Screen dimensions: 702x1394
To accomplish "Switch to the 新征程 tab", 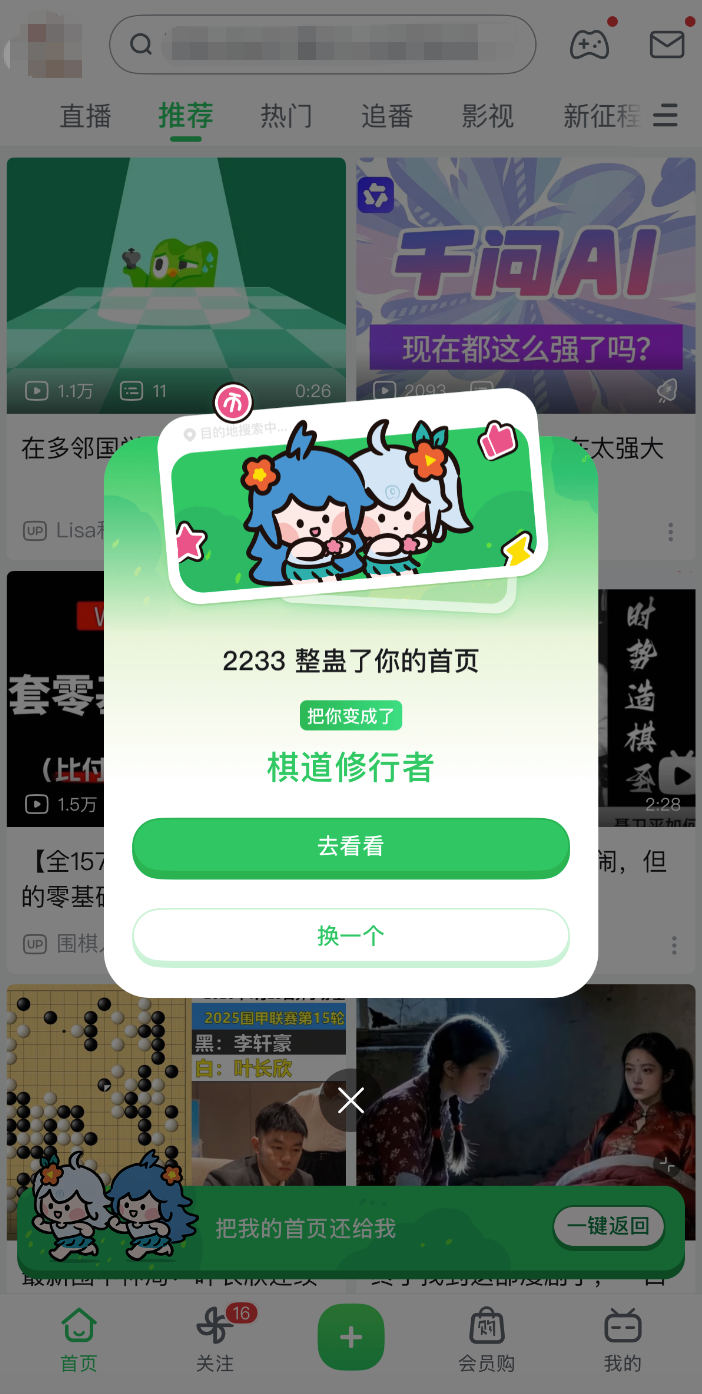I will click(x=600, y=116).
